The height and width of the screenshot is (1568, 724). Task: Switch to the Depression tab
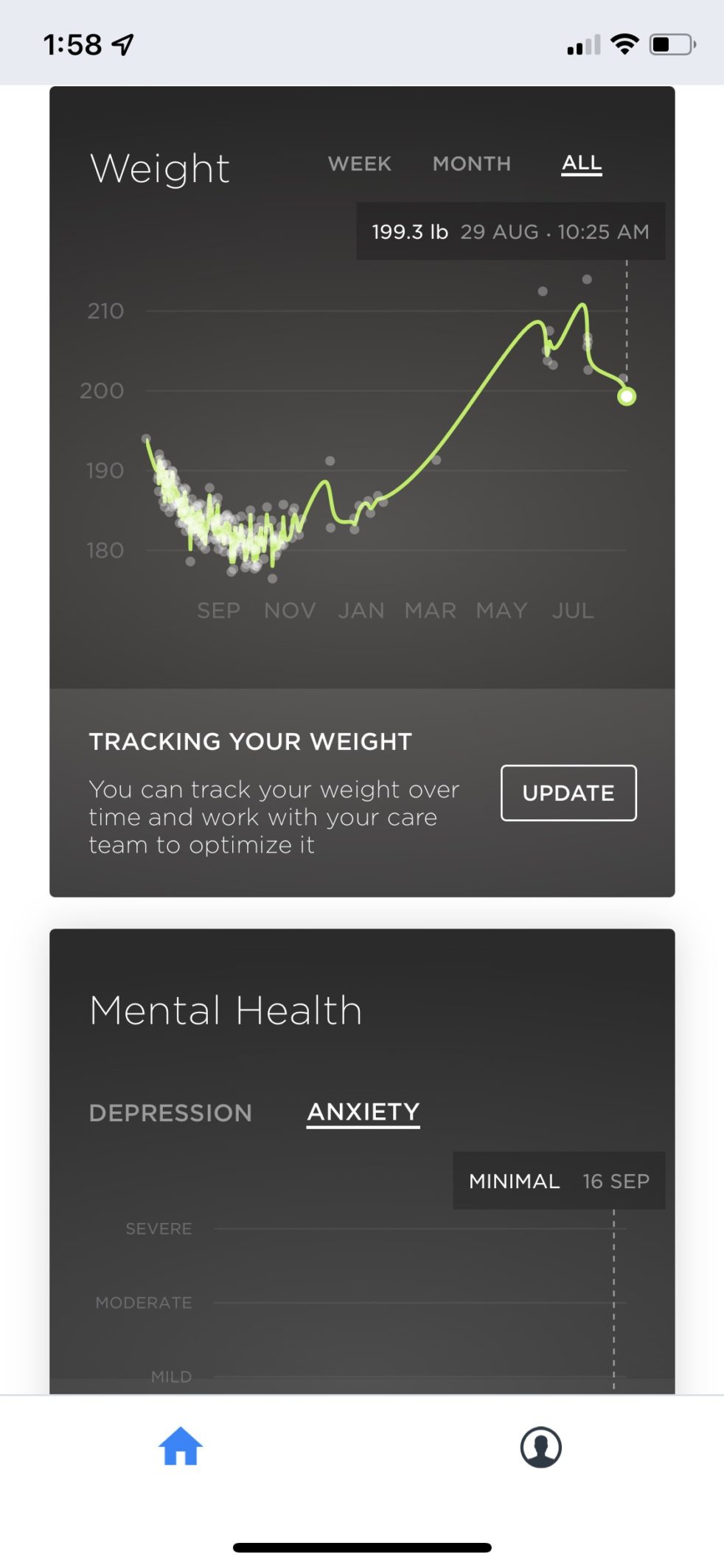tap(170, 1112)
